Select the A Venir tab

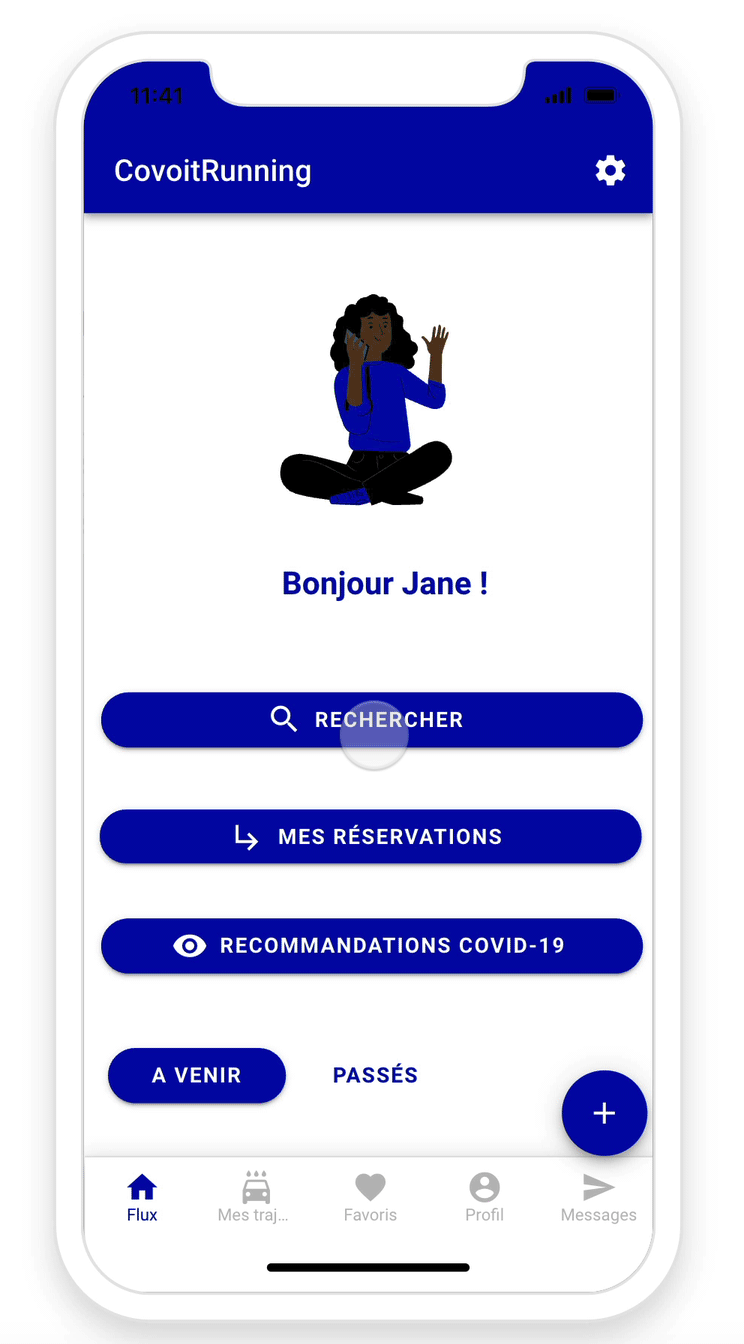[197, 1075]
